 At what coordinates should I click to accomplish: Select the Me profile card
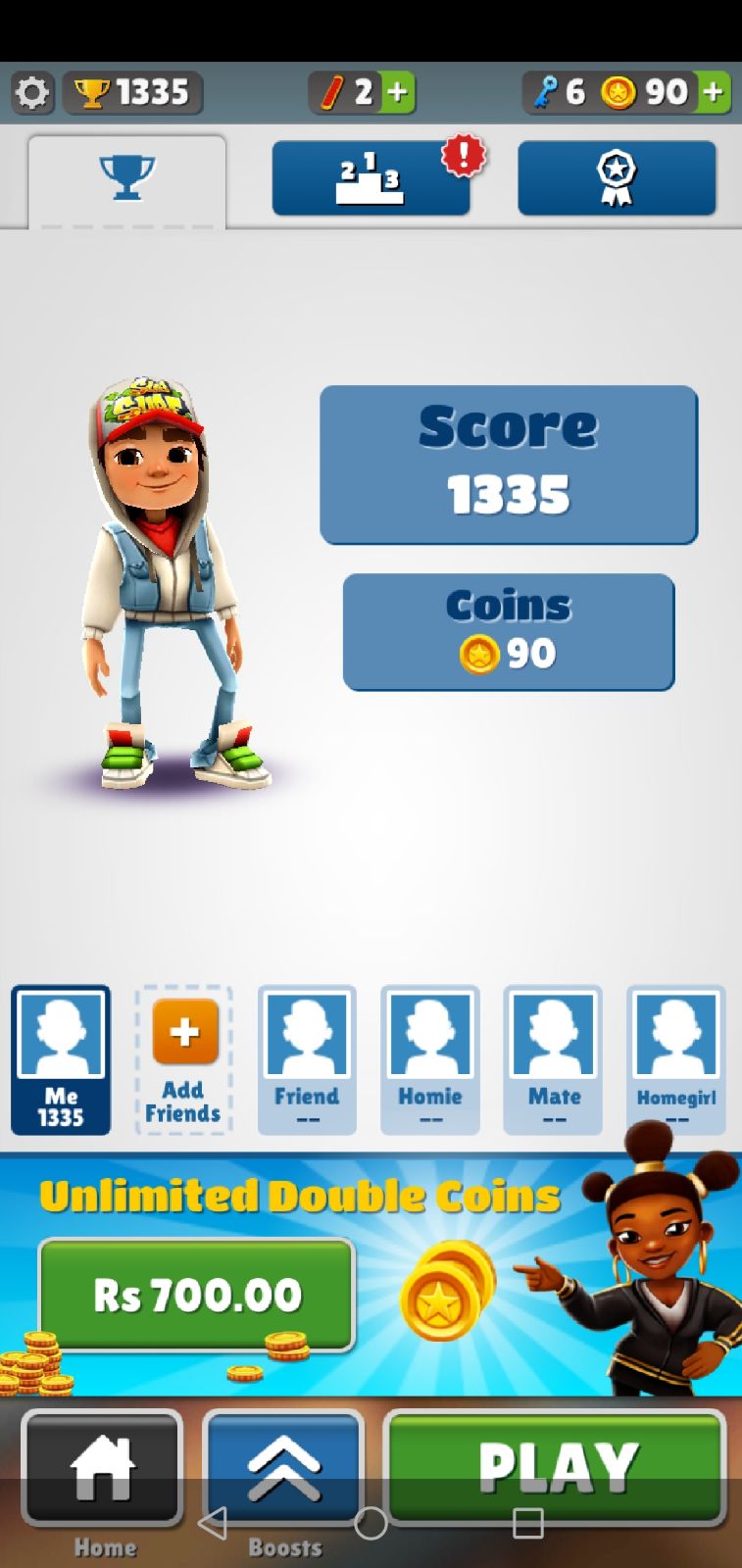pyautogui.click(x=61, y=1059)
